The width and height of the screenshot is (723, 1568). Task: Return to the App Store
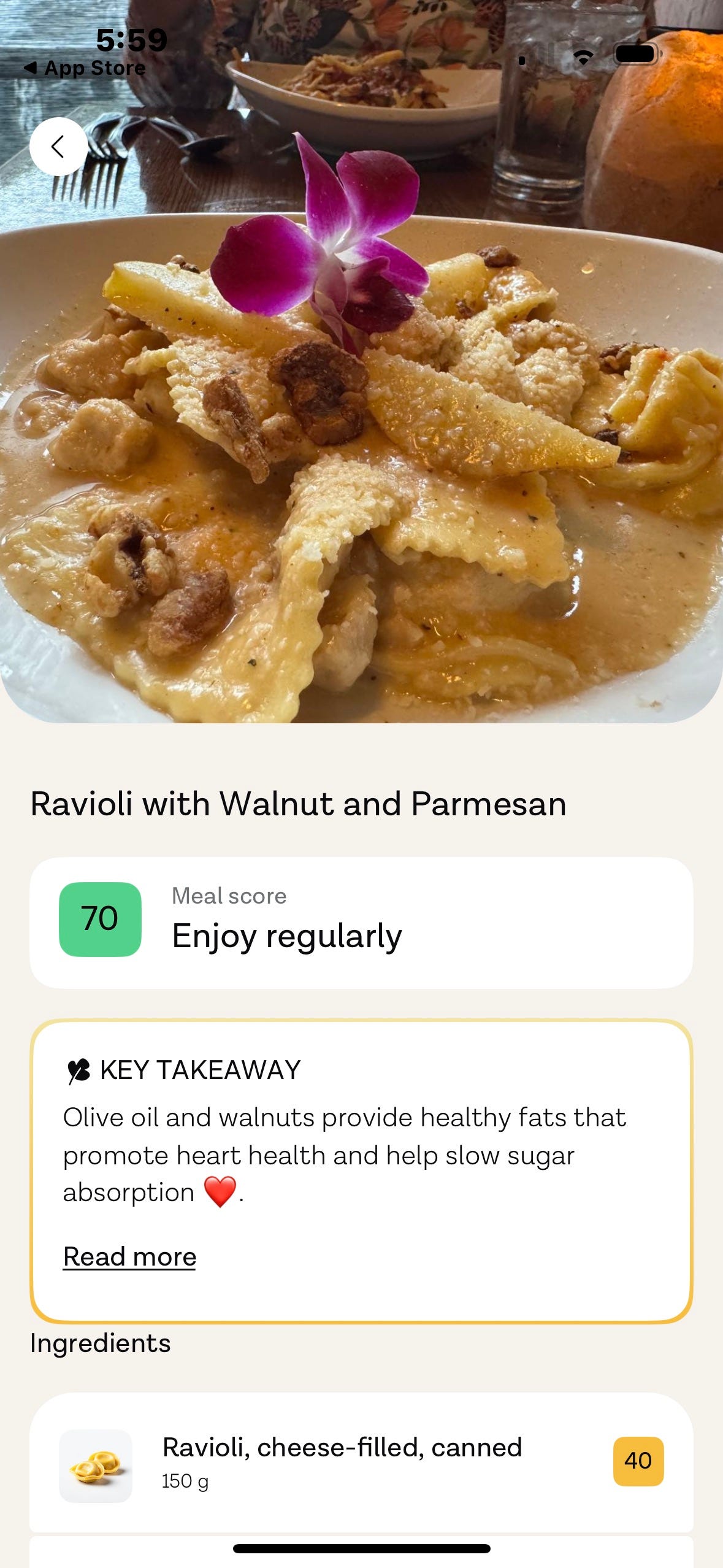[85, 68]
